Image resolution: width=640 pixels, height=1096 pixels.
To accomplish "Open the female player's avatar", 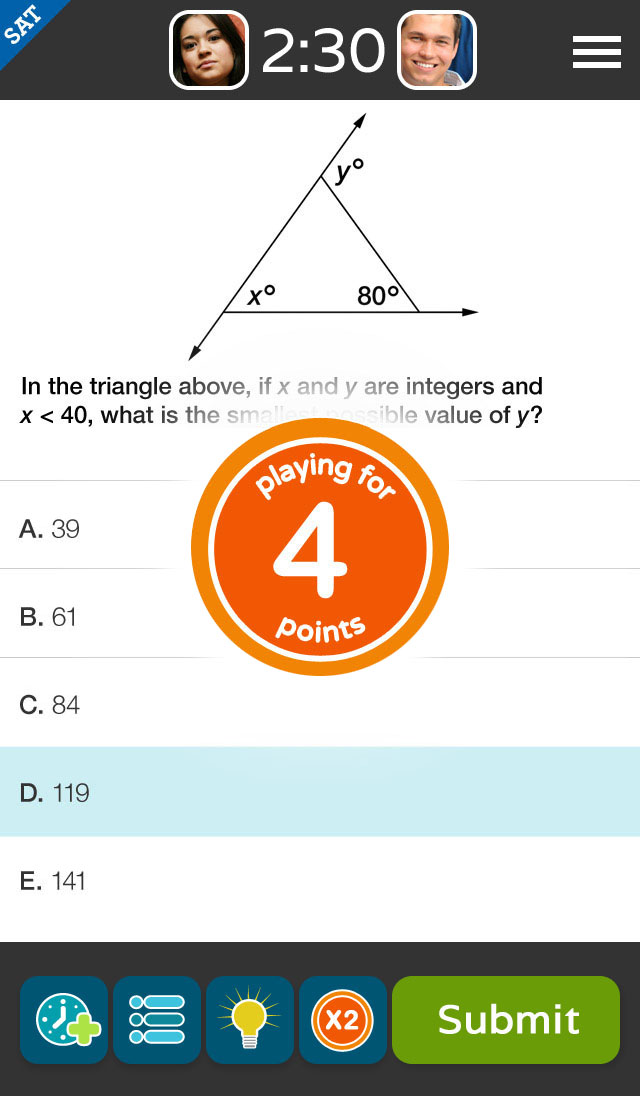I will [x=209, y=50].
